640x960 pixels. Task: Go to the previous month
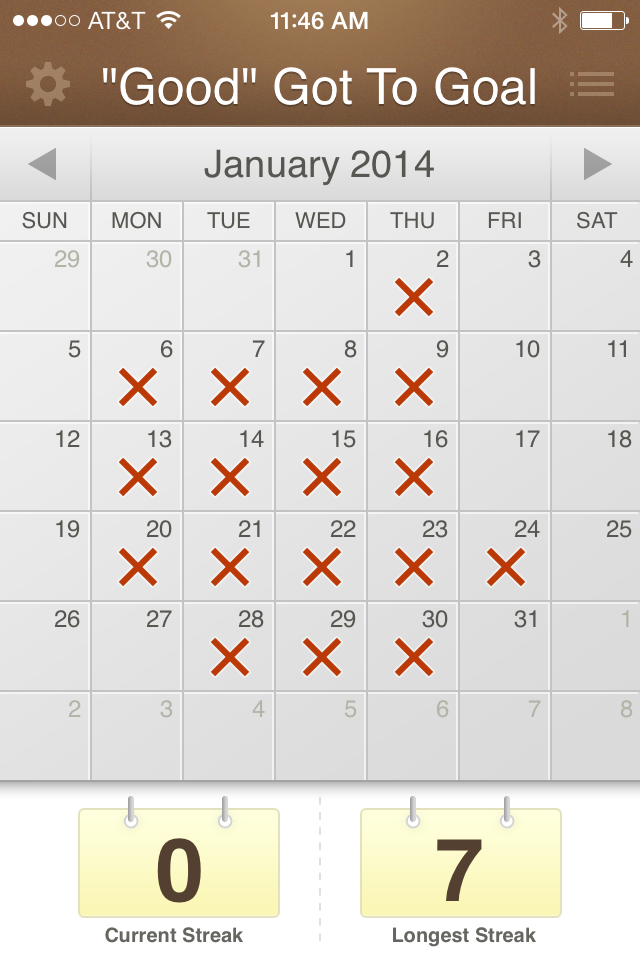click(43, 164)
